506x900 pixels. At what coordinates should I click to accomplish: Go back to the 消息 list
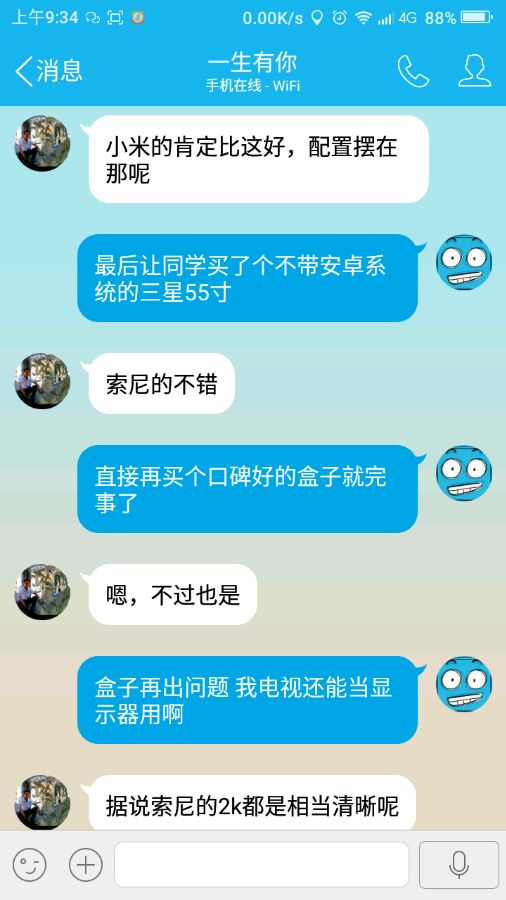[x=48, y=72]
